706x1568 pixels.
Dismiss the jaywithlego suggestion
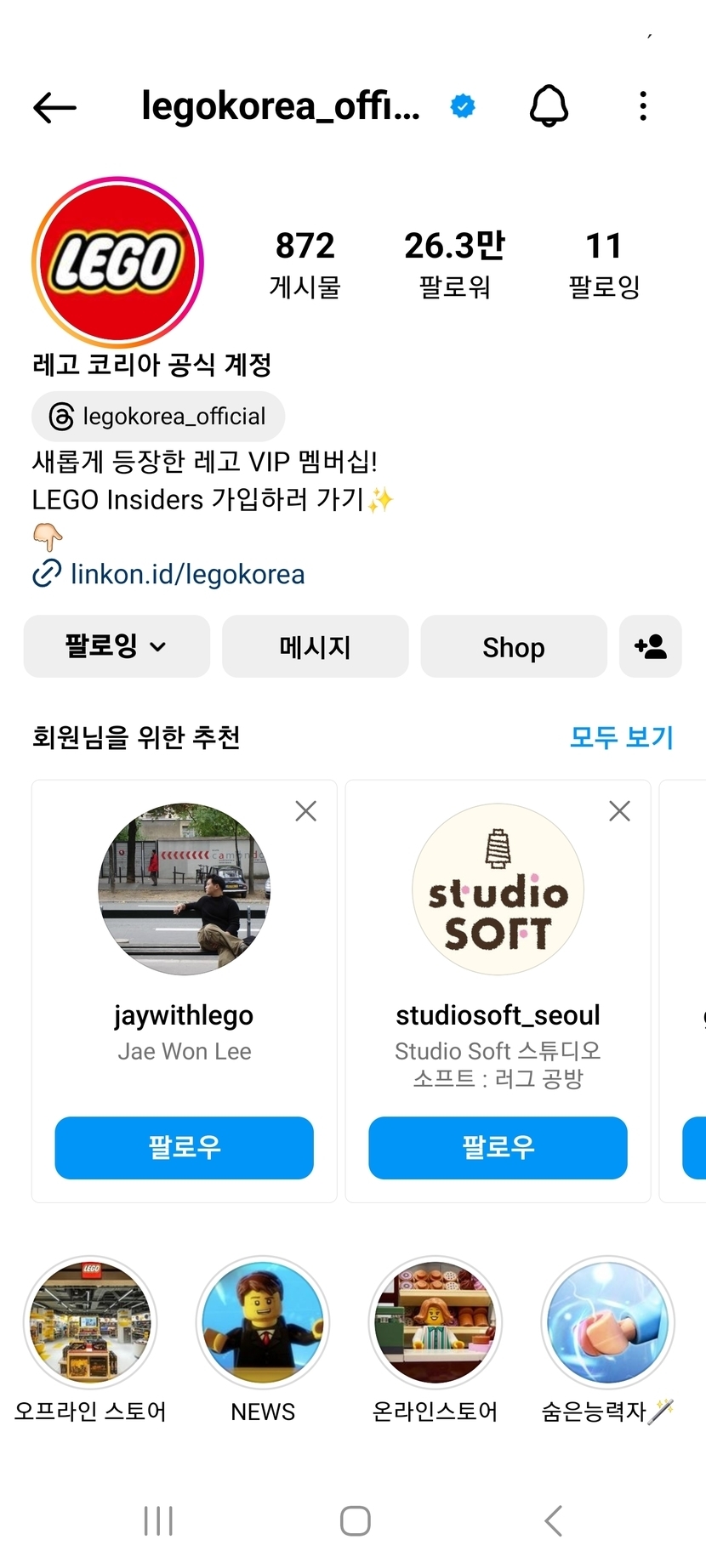pos(306,811)
